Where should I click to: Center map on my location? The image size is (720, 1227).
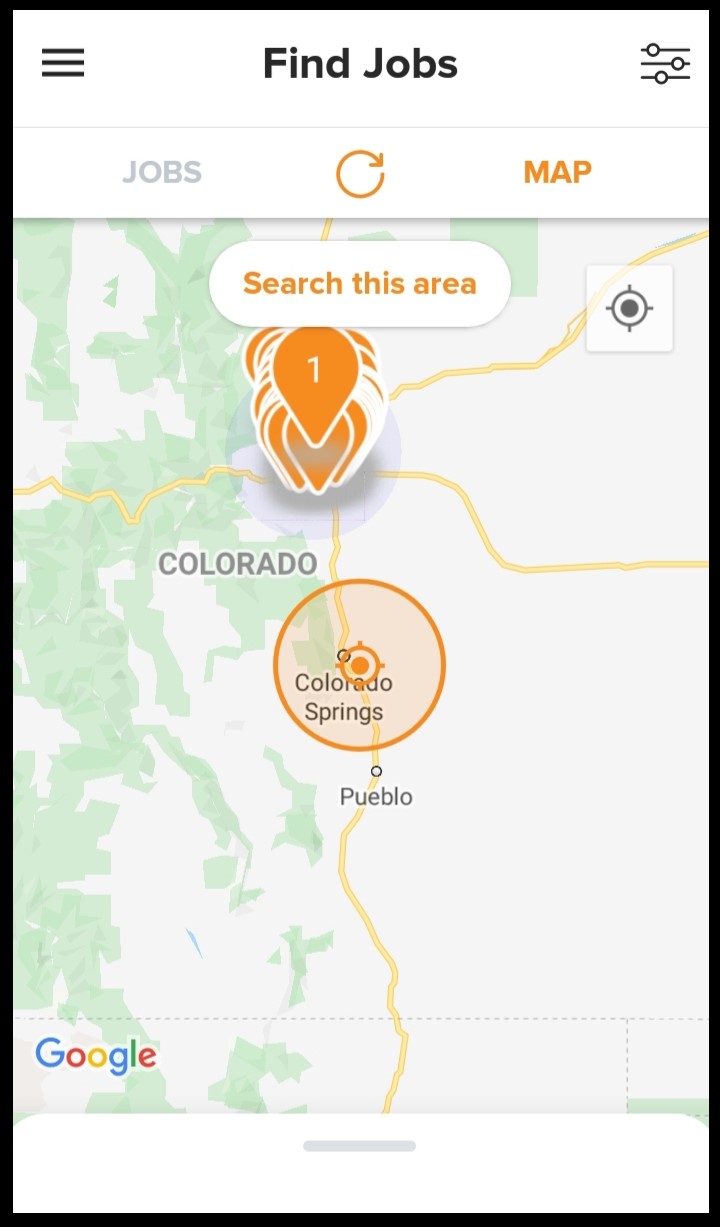coord(630,308)
